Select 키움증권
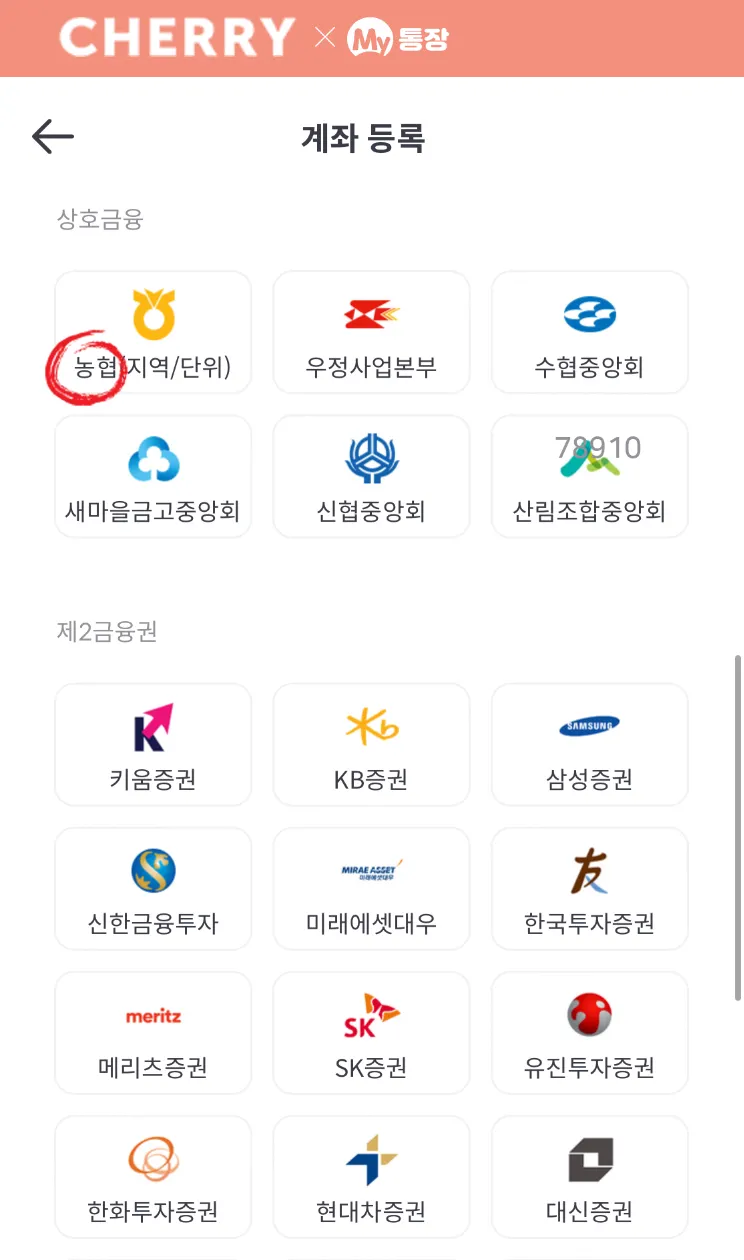 pyautogui.click(x=153, y=745)
